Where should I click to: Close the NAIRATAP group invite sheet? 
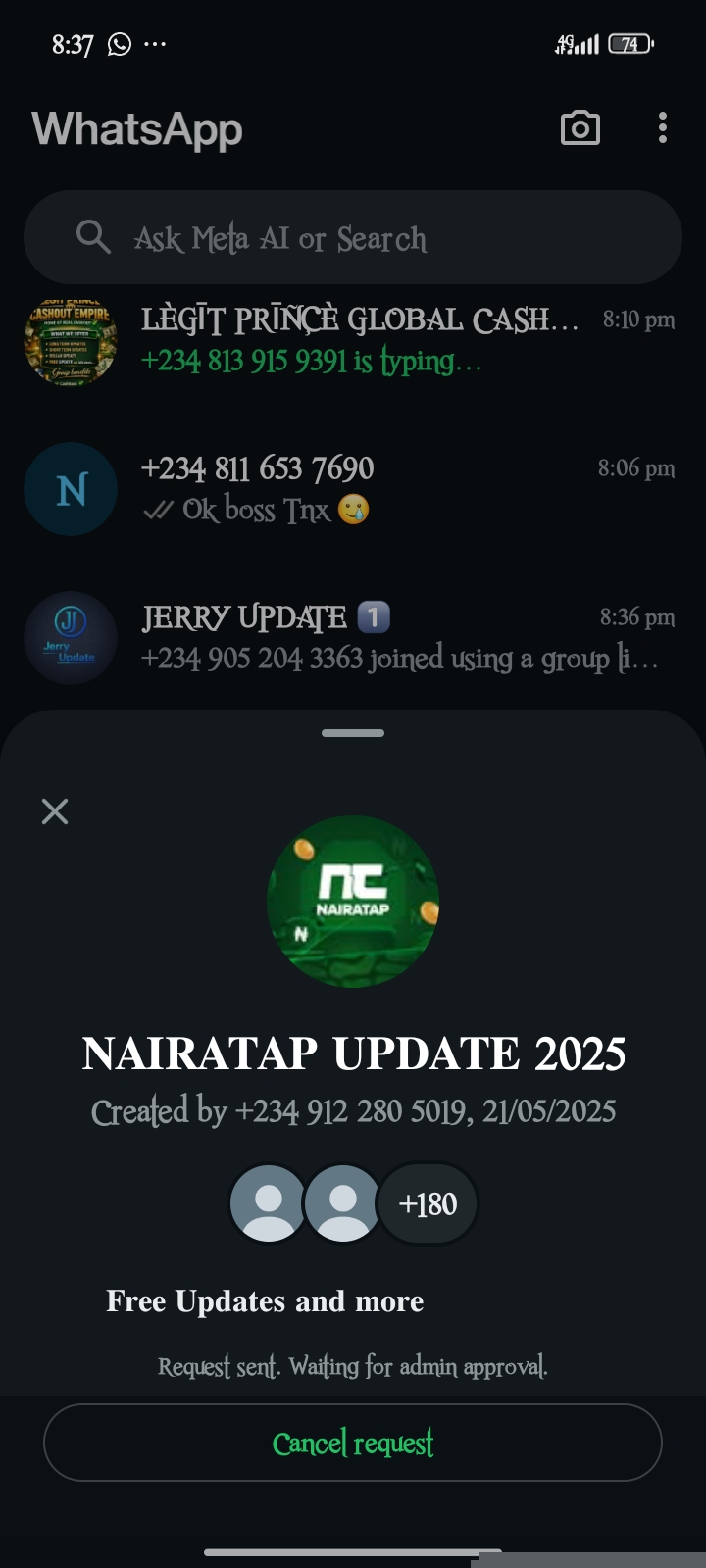click(55, 811)
